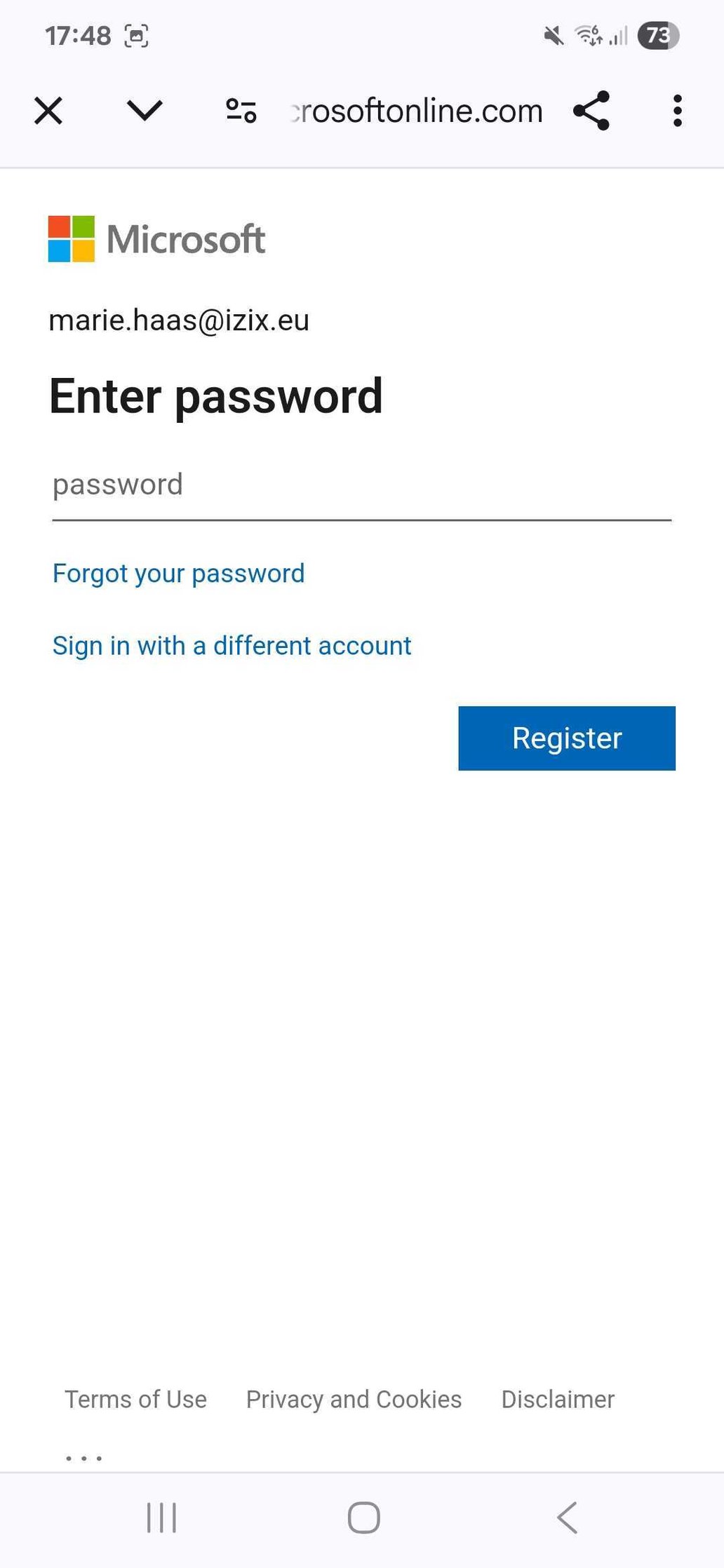Select Sign in with a different account
The width and height of the screenshot is (724, 1568).
point(232,645)
